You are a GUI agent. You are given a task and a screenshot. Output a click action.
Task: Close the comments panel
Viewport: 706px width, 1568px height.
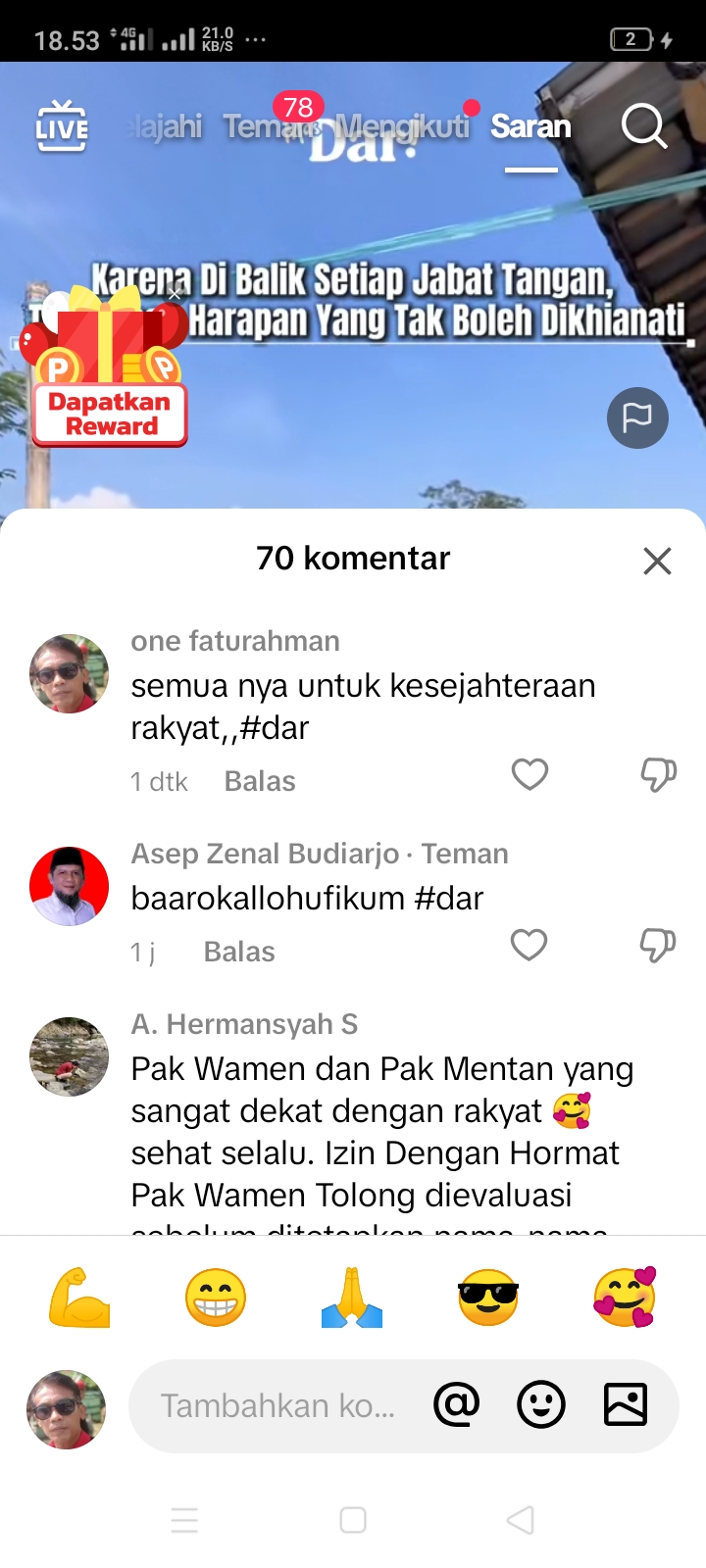(x=657, y=561)
